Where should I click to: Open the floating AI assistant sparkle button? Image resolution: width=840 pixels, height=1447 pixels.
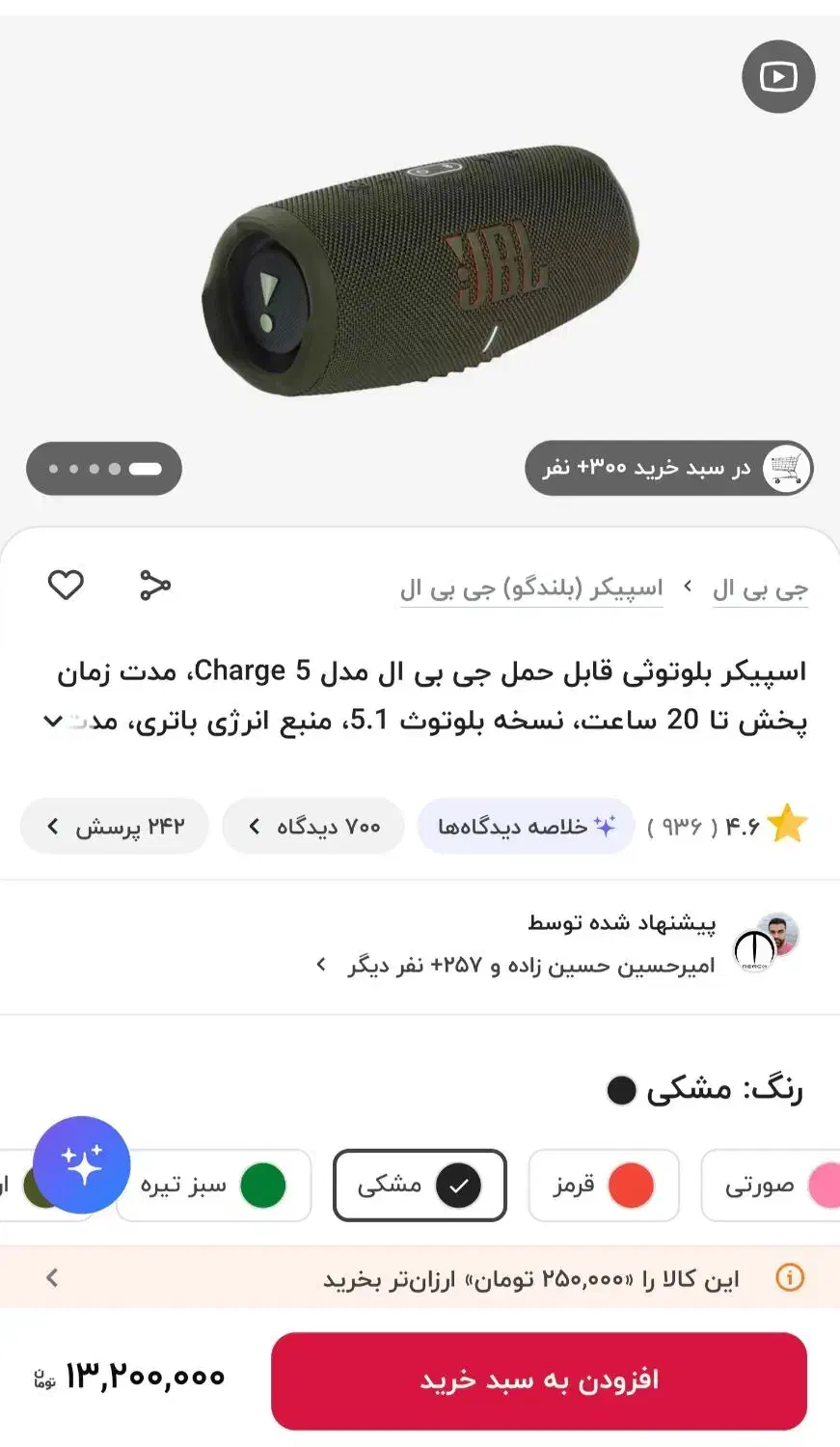[x=82, y=1164]
